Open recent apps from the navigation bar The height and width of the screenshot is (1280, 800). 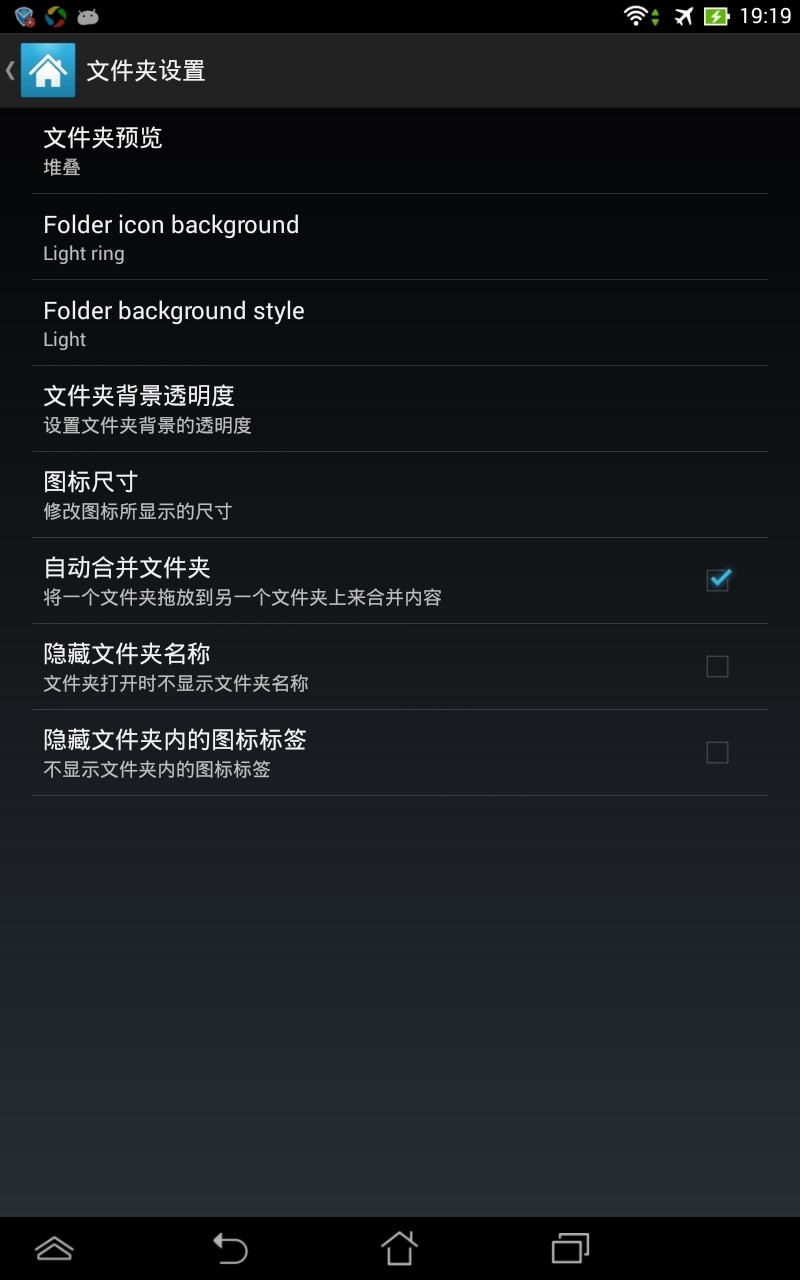[x=570, y=1248]
